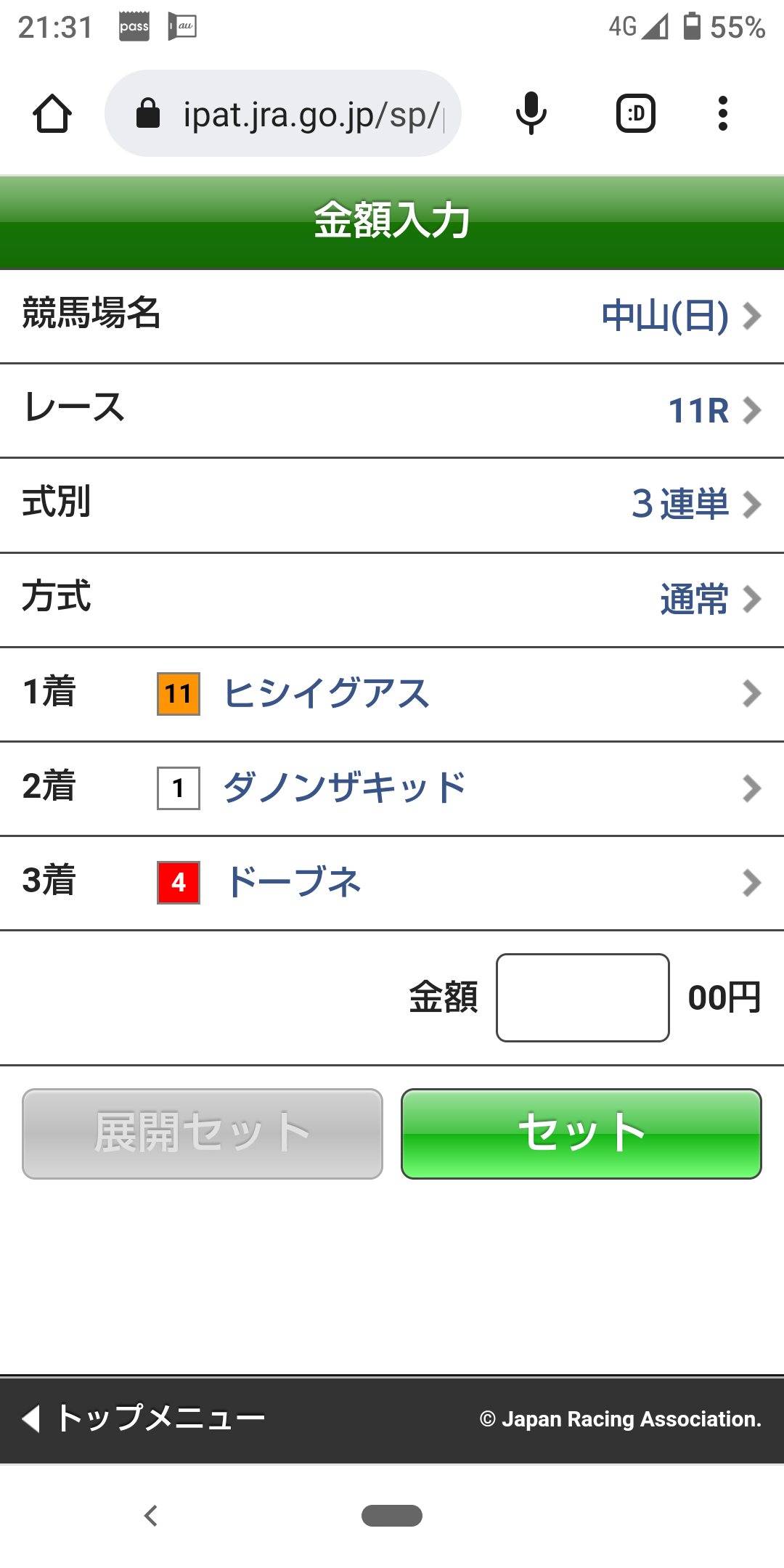
Task: Change 3着 horse ドーブネ
Action: point(392,883)
